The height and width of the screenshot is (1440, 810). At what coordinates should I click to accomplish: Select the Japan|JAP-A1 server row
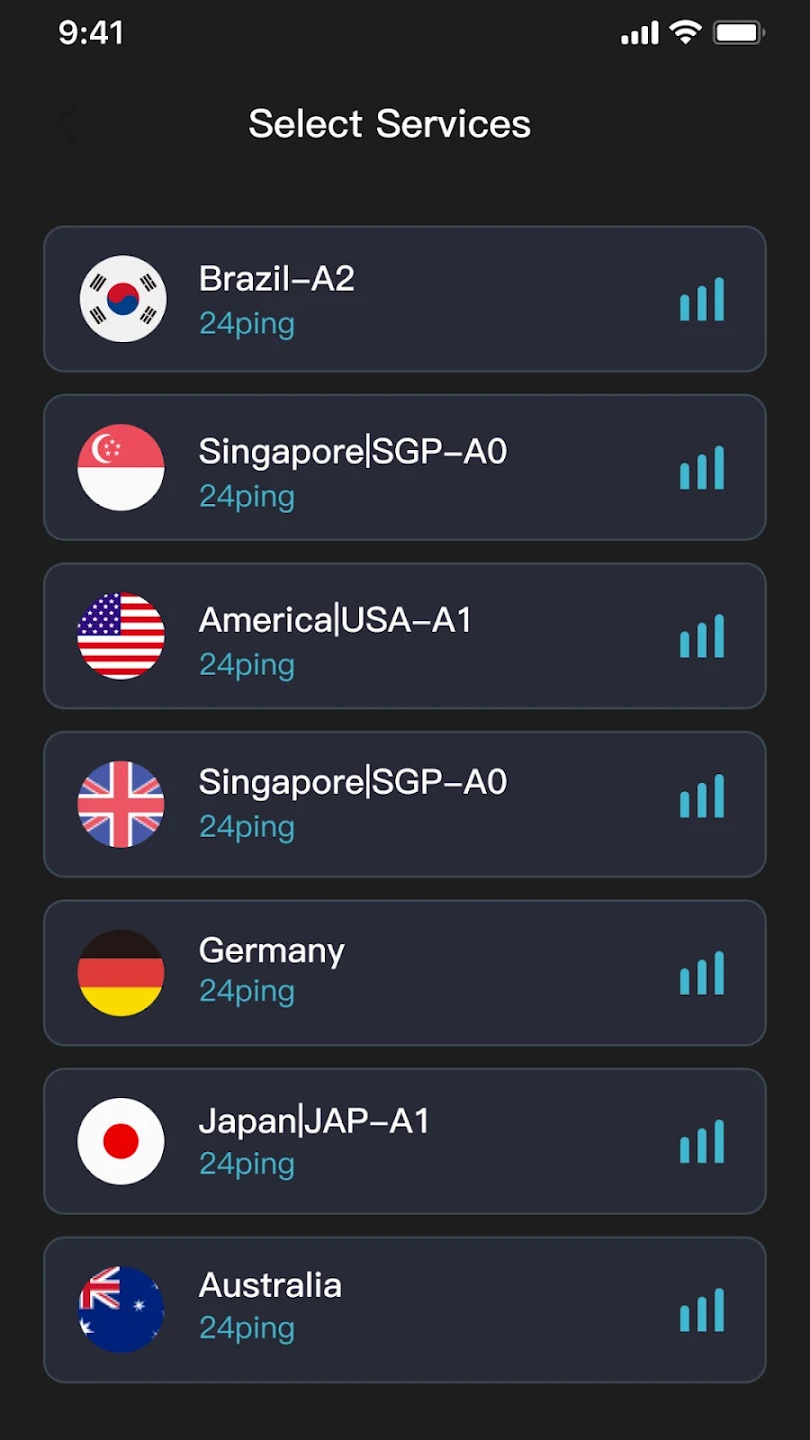[405, 1141]
